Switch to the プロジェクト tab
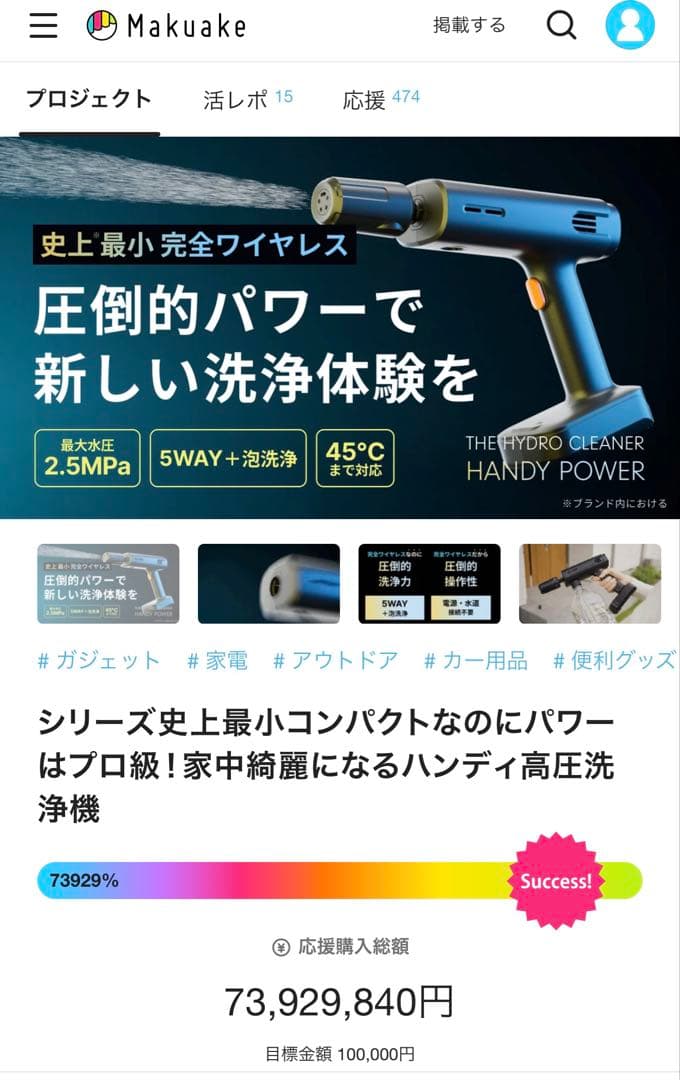680x1080 pixels. pos(89,99)
